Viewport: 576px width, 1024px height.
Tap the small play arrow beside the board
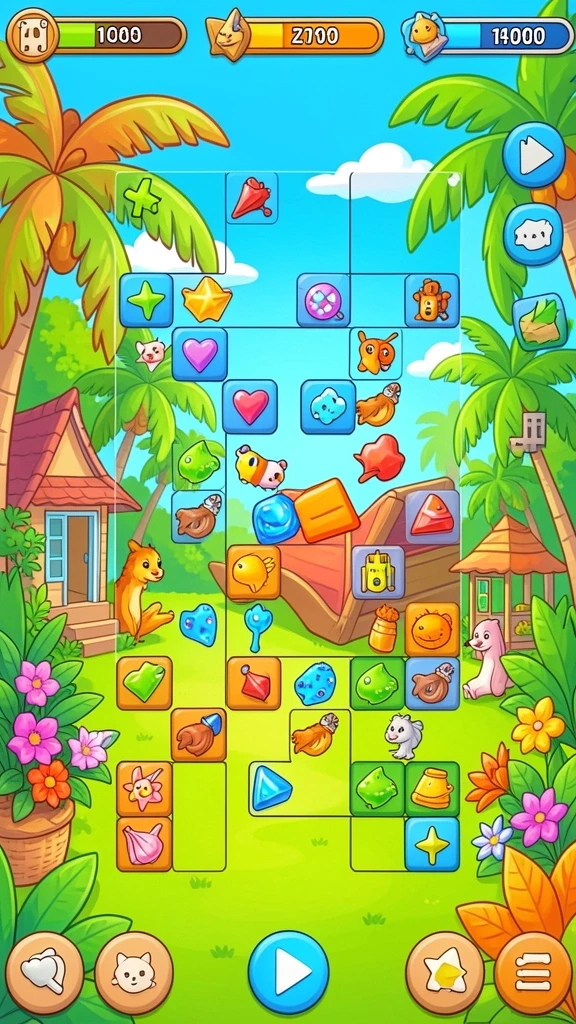534,155
